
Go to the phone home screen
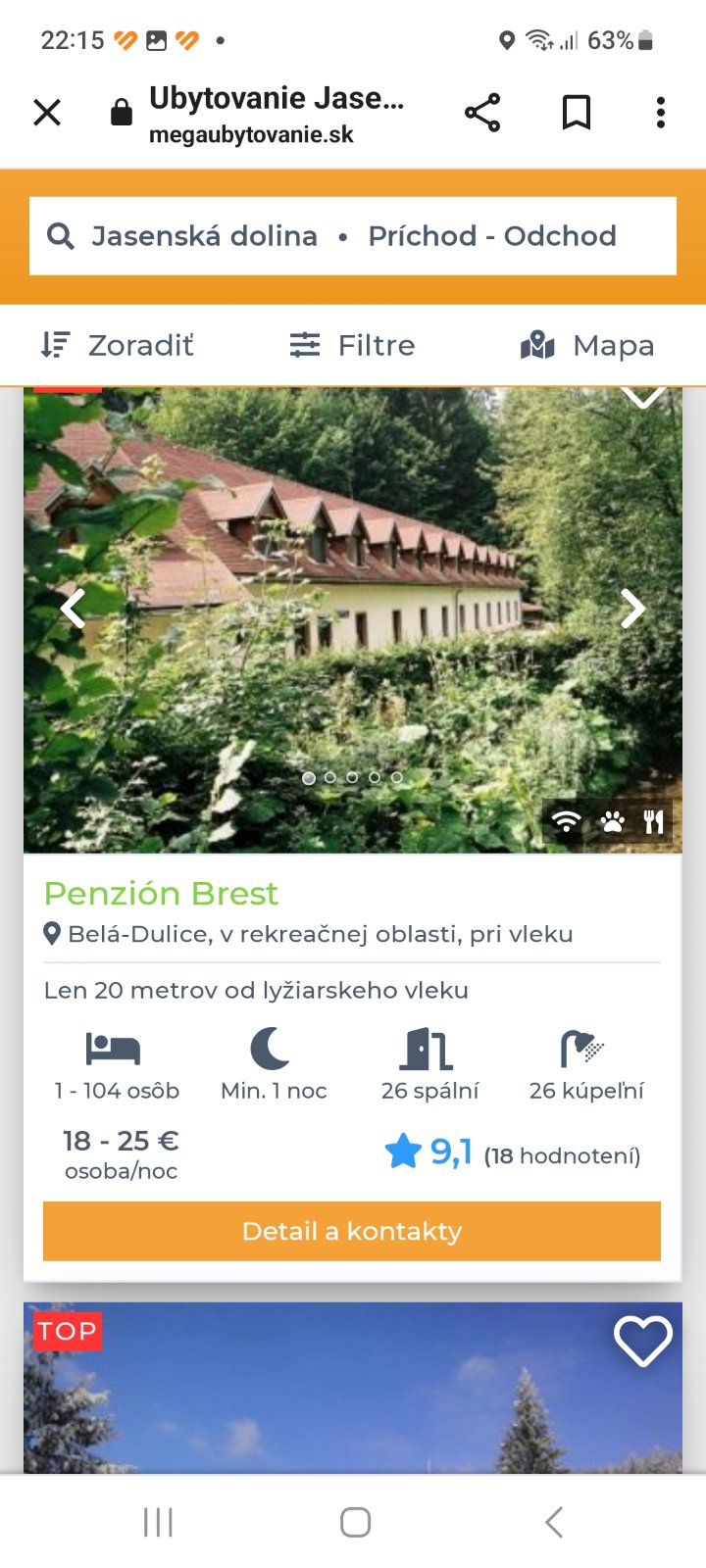355,1522
